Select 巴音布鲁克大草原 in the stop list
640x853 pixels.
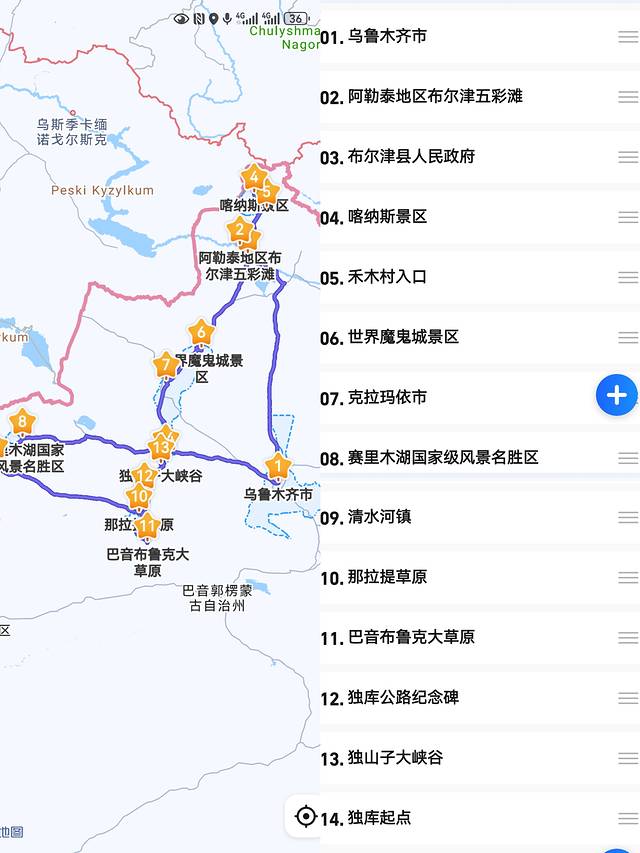coord(412,637)
